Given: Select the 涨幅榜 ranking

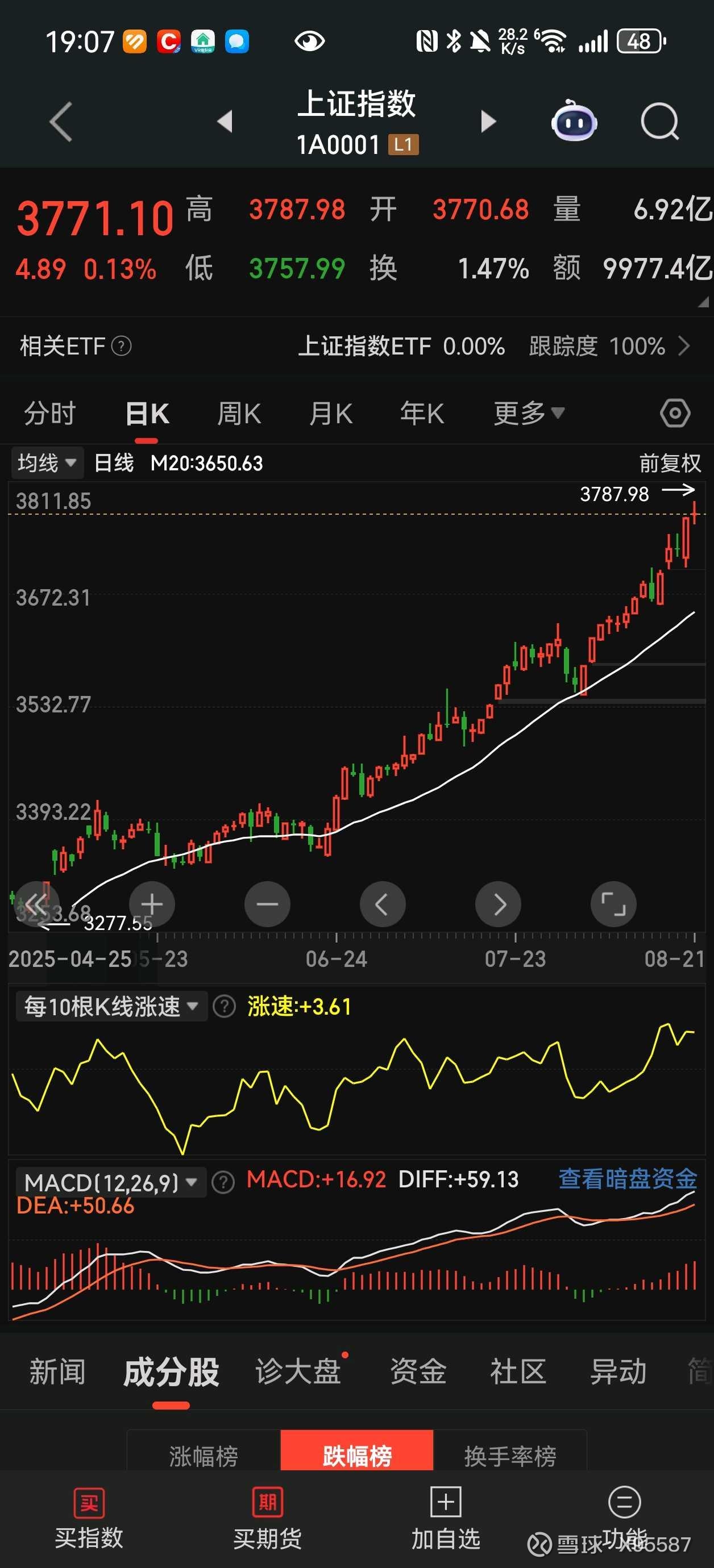Looking at the screenshot, I should click(x=204, y=1456).
